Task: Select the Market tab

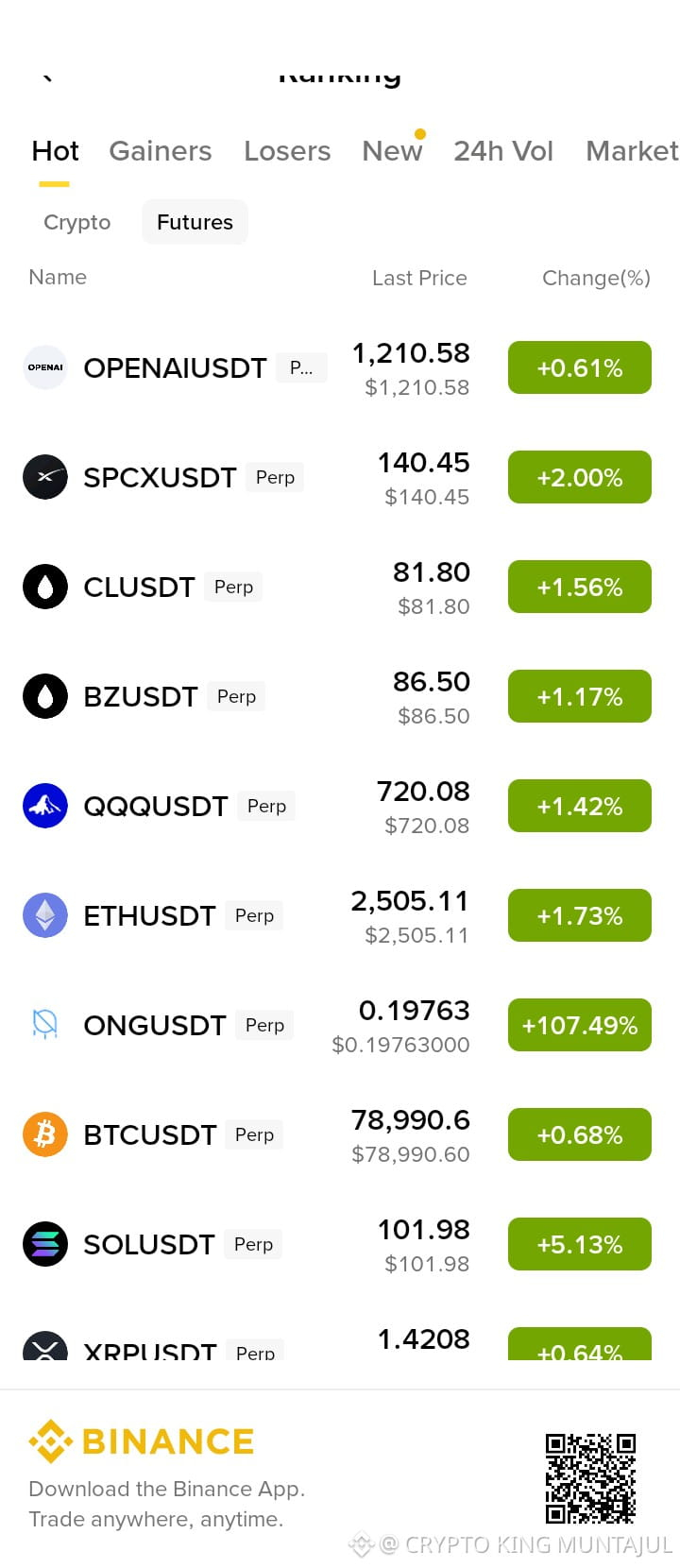Action: pos(632,151)
